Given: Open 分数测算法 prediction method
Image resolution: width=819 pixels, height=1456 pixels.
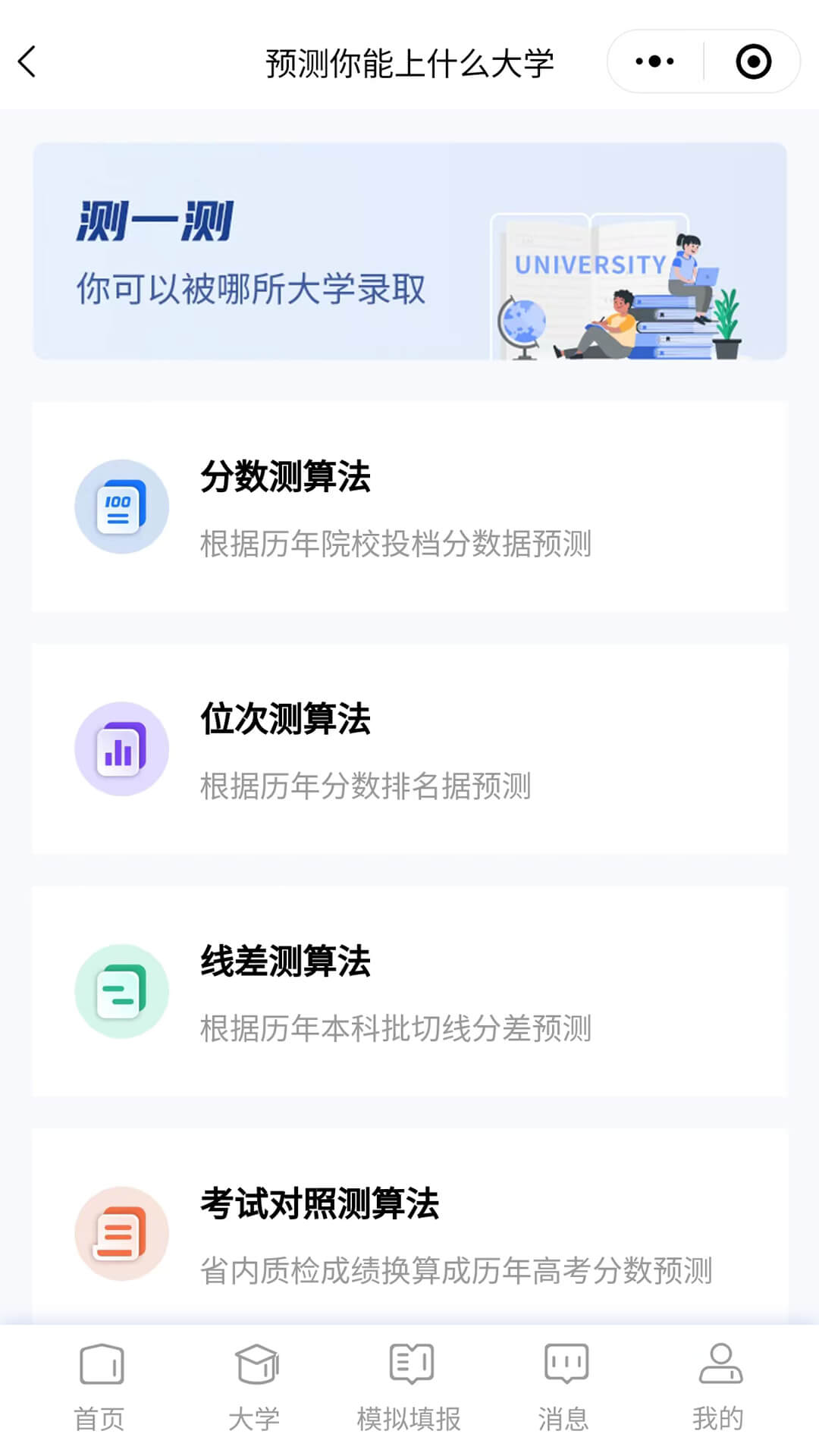Looking at the screenshot, I should point(409,507).
